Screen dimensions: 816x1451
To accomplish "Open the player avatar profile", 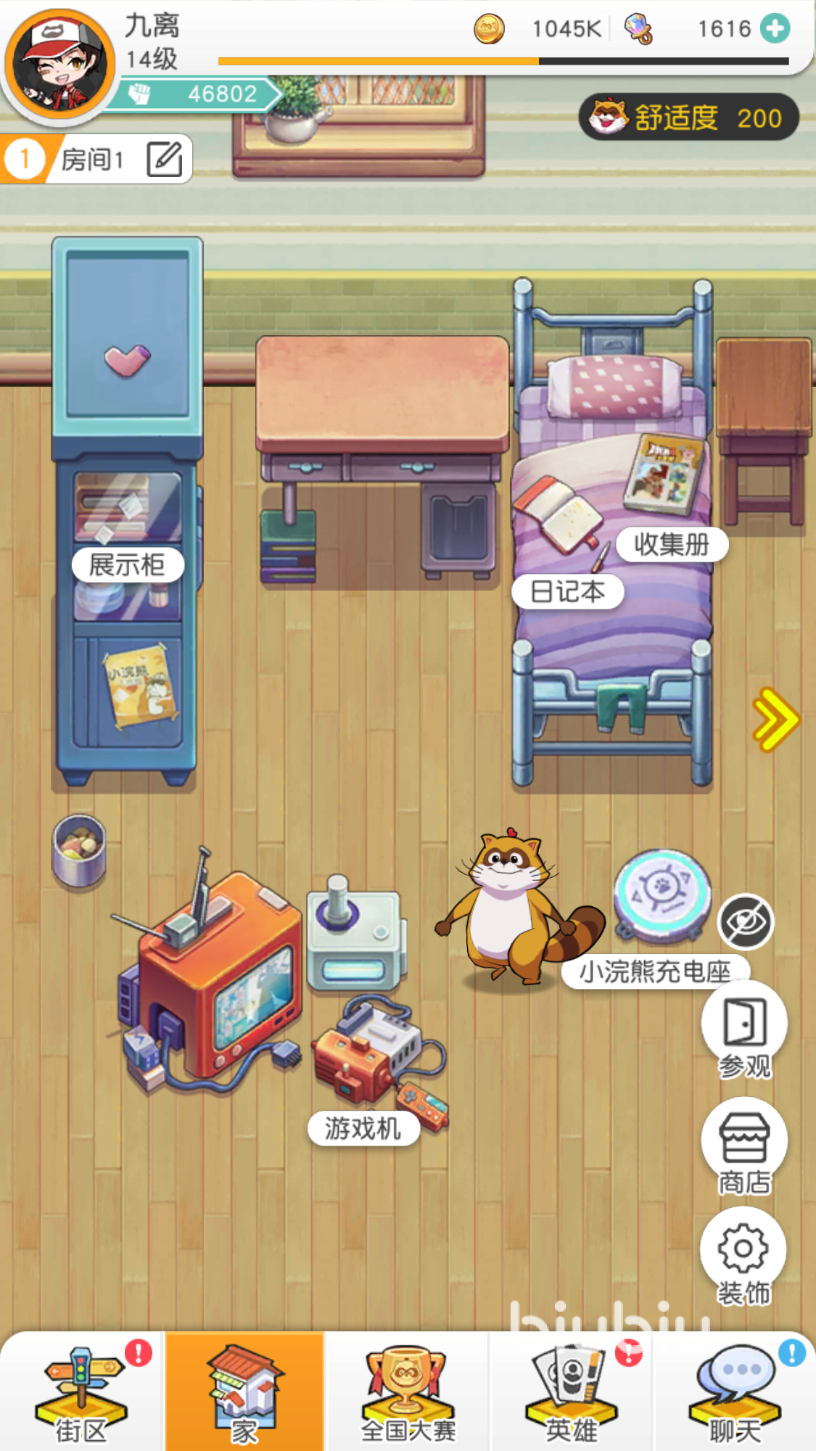I will coord(60,62).
